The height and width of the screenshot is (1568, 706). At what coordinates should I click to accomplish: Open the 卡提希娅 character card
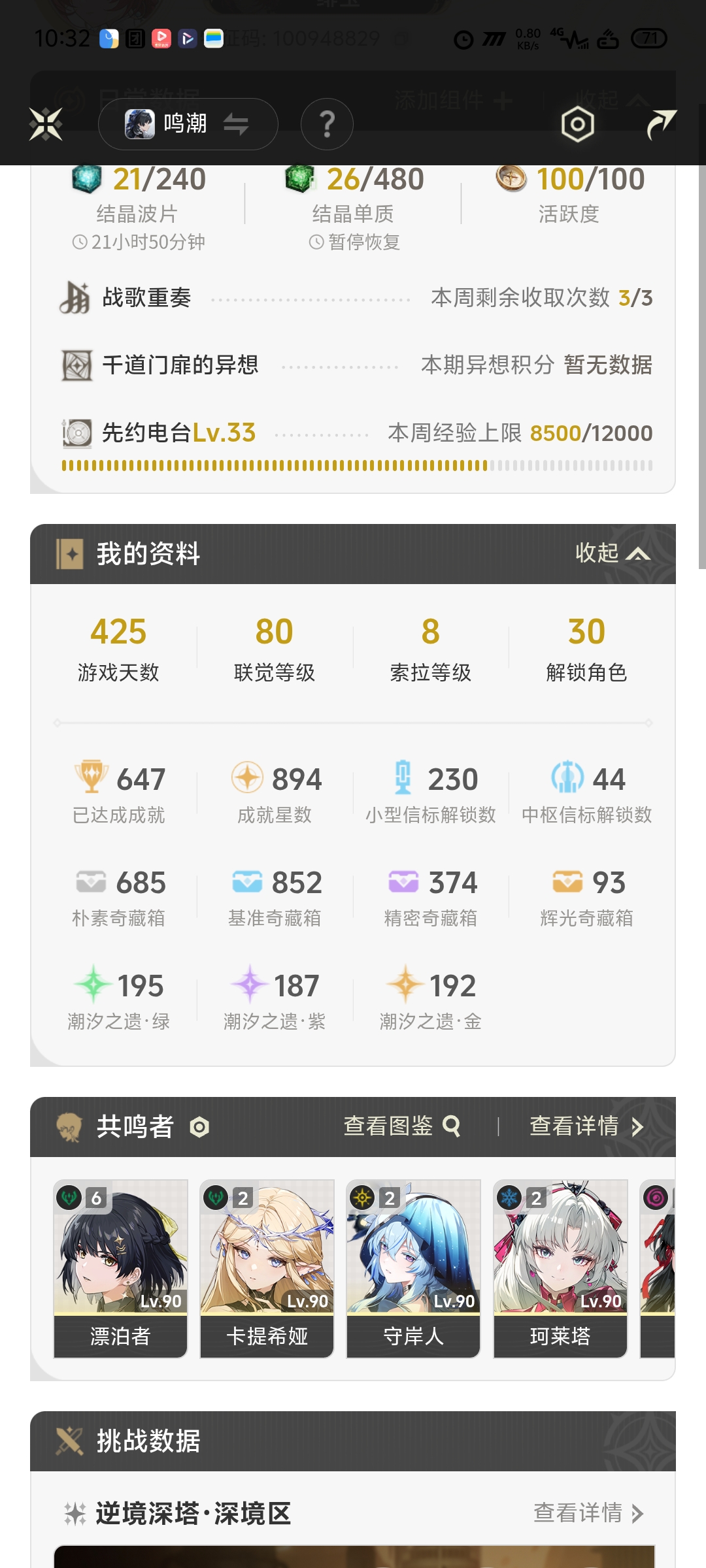coord(267,1268)
